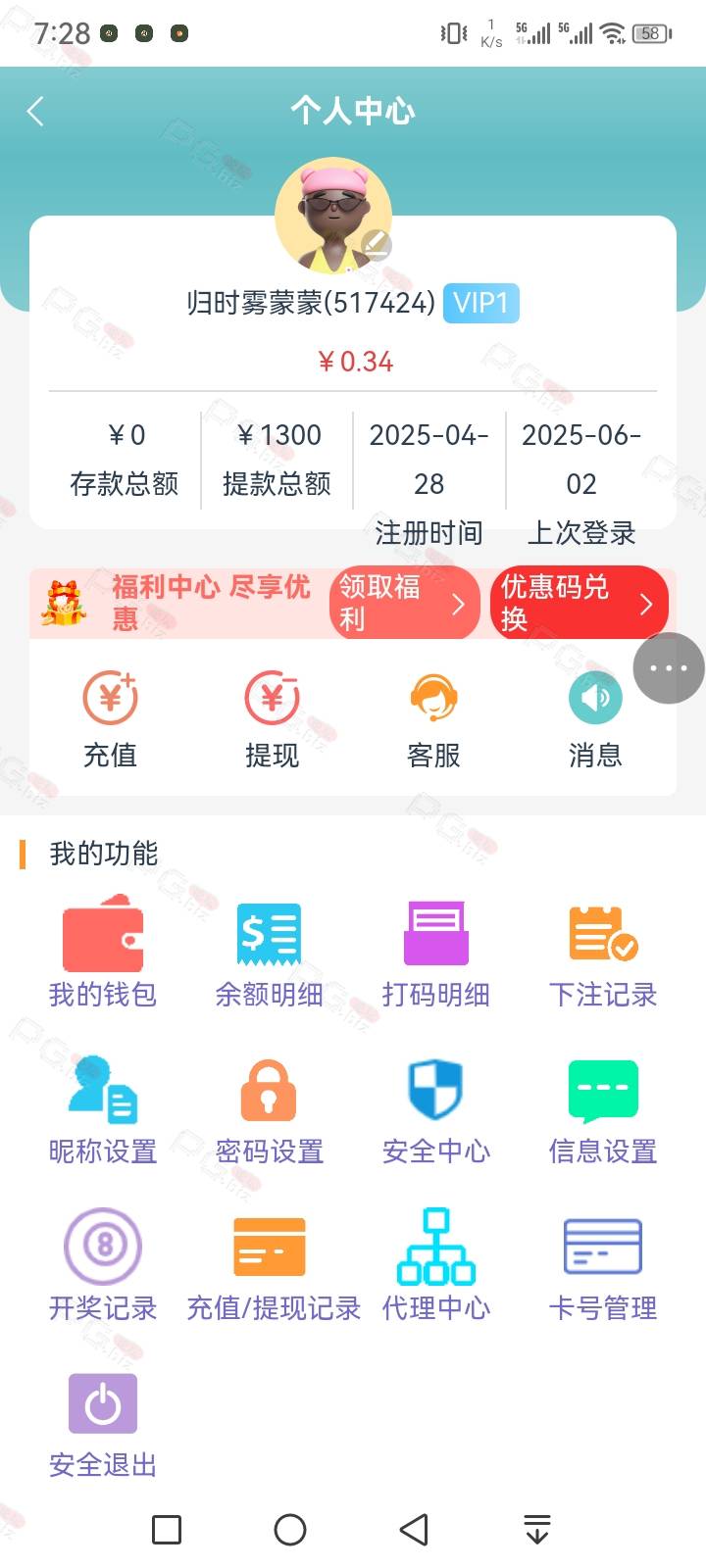
Task: Edit the profile avatar
Action: pyautogui.click(x=376, y=244)
